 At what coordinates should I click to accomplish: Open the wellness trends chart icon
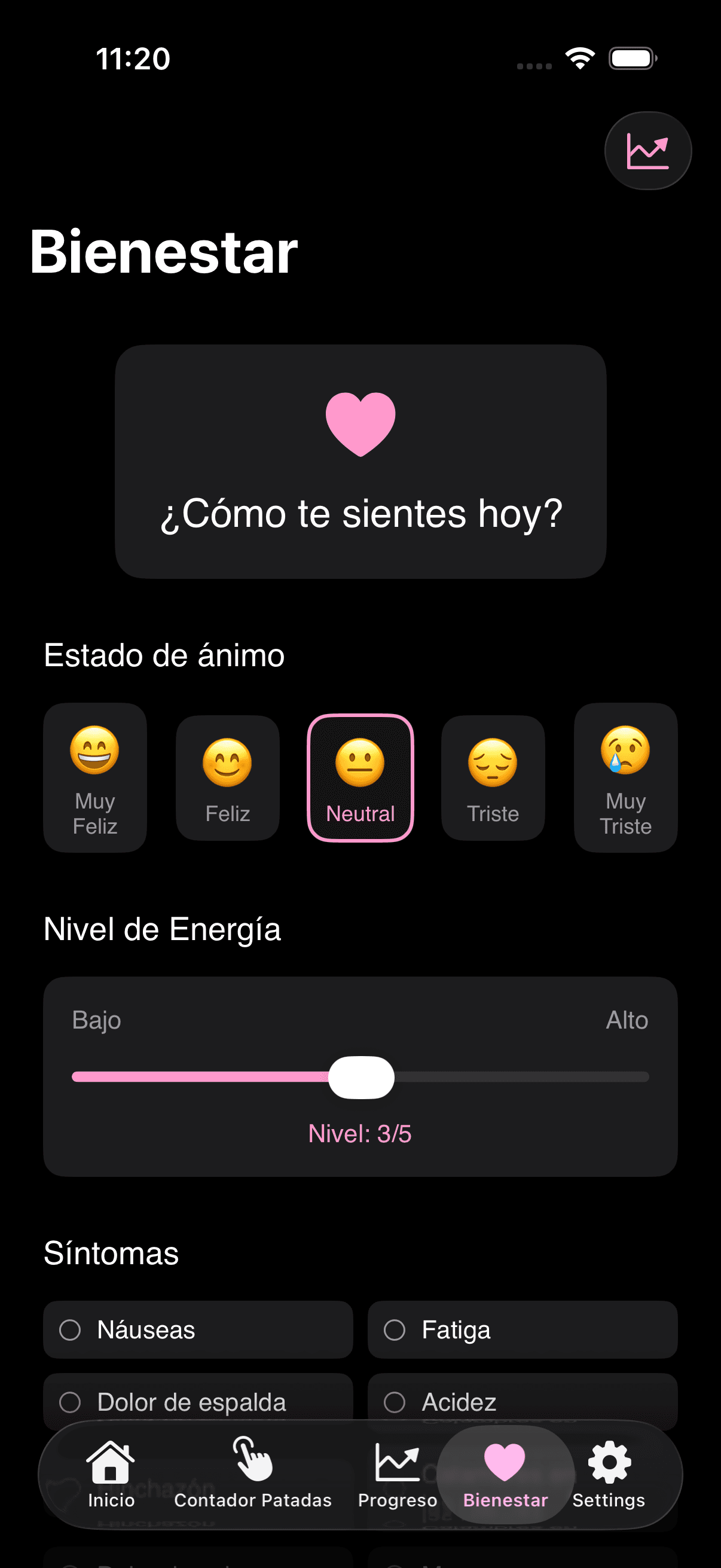coord(647,151)
